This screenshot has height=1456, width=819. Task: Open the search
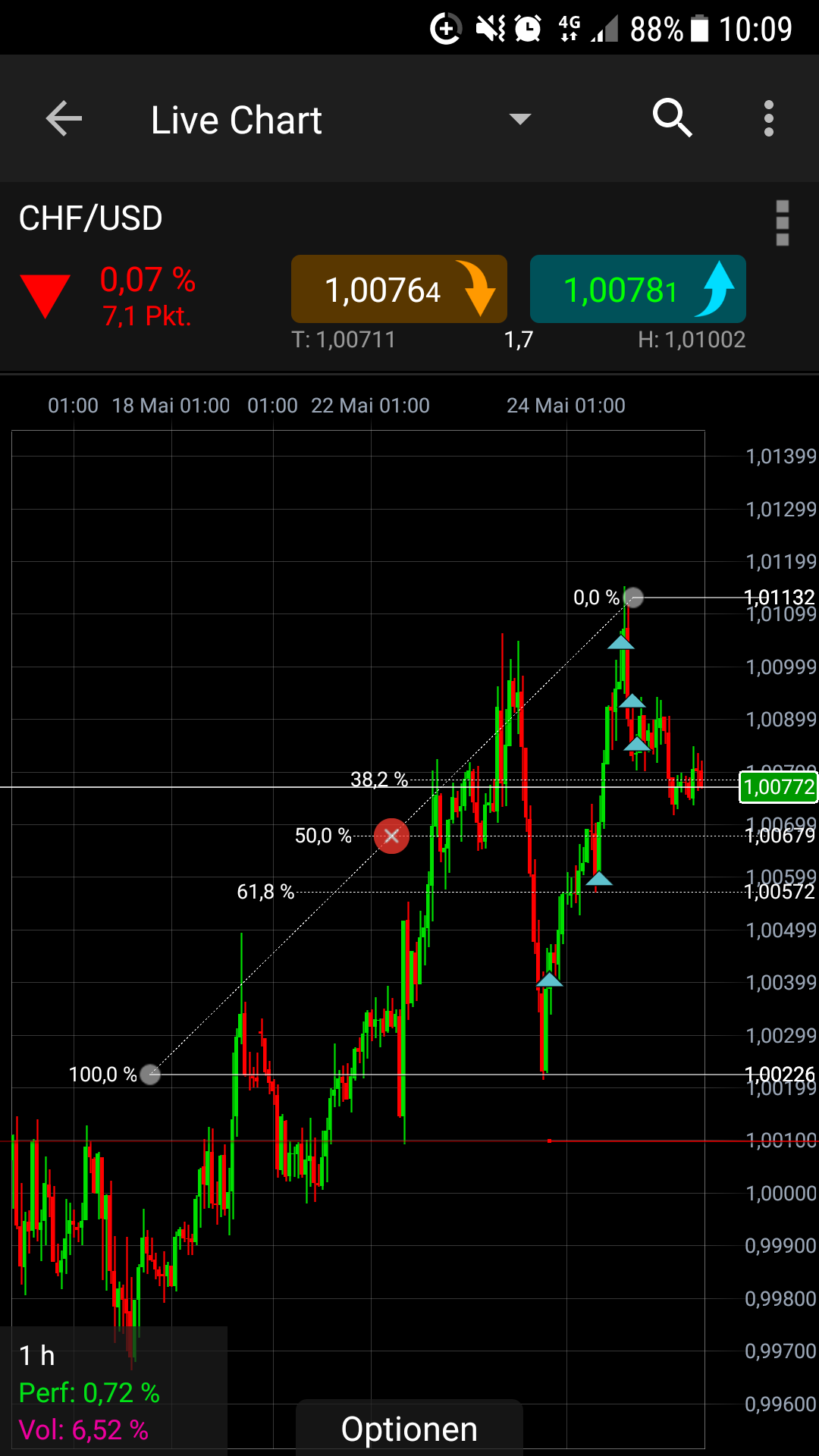pyautogui.click(x=672, y=118)
